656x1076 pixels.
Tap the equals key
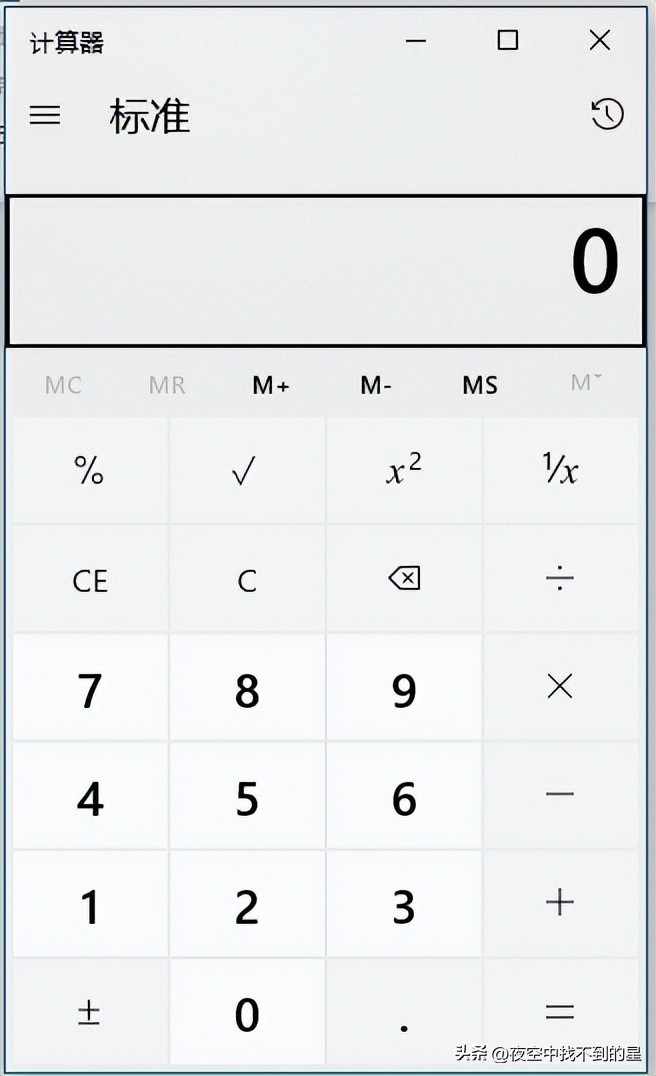(x=560, y=1012)
